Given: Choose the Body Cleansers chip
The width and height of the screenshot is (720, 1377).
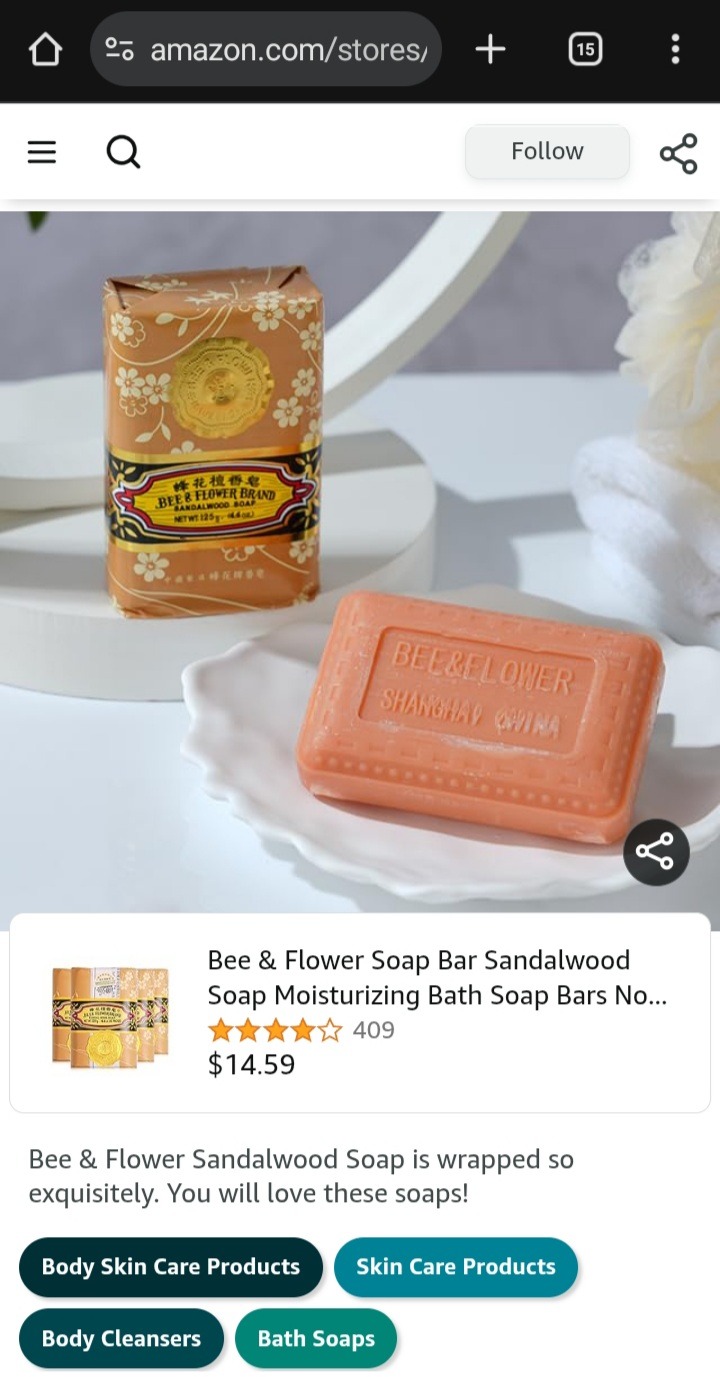Looking at the screenshot, I should (x=121, y=1339).
